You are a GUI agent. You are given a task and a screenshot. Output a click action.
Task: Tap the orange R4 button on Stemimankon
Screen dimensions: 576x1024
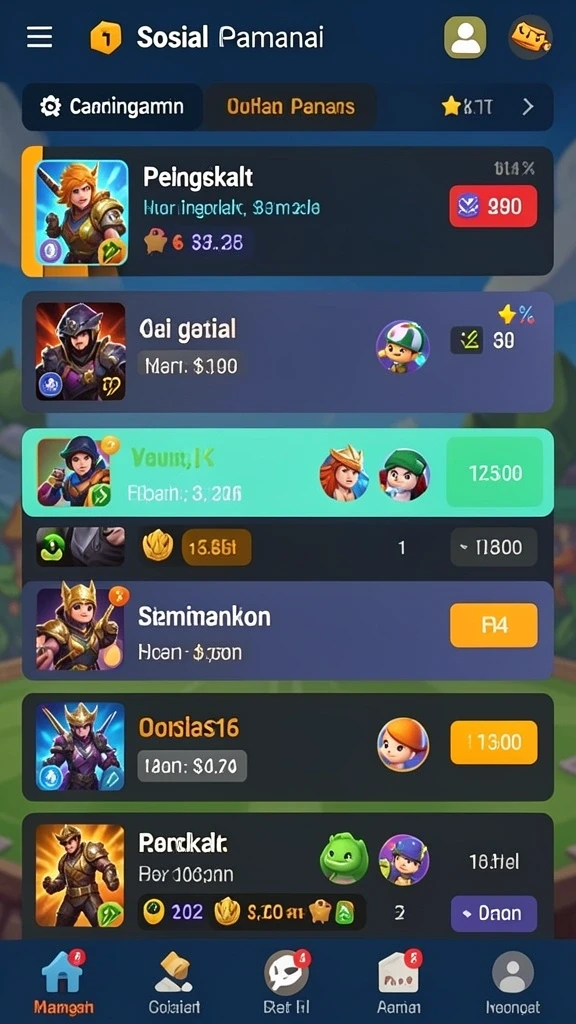pyautogui.click(x=494, y=625)
